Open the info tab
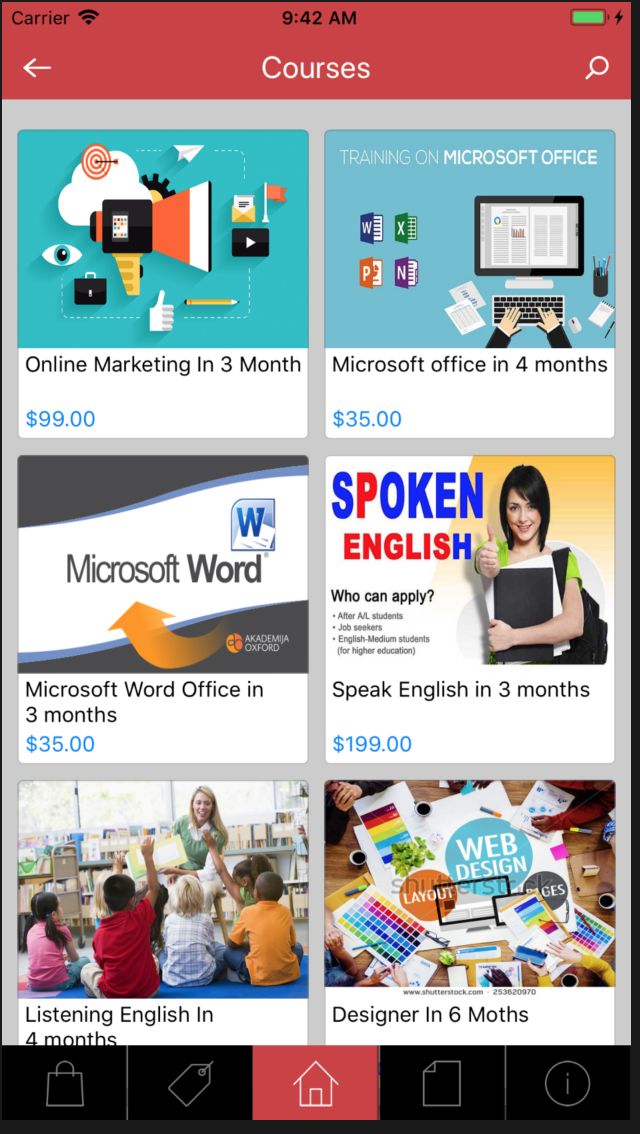Screen dimensions: 640x1134 (x=567, y=1084)
